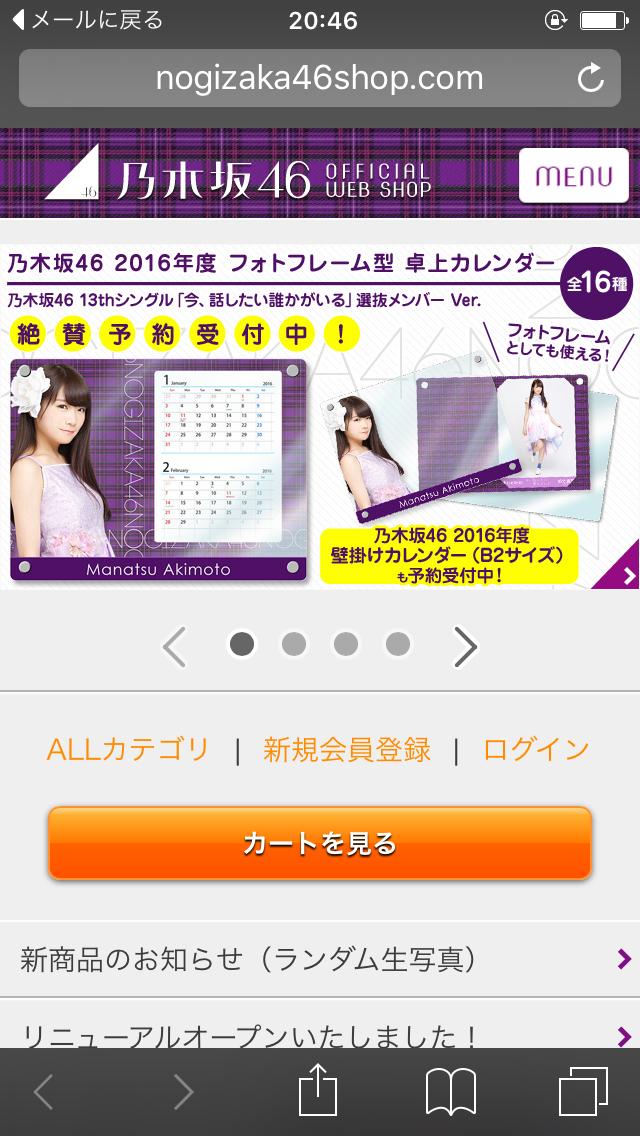This screenshot has height=1136, width=640.
Task: Open 新商品のお知らせ（ランダム生写真） notice
Action: pos(320,959)
